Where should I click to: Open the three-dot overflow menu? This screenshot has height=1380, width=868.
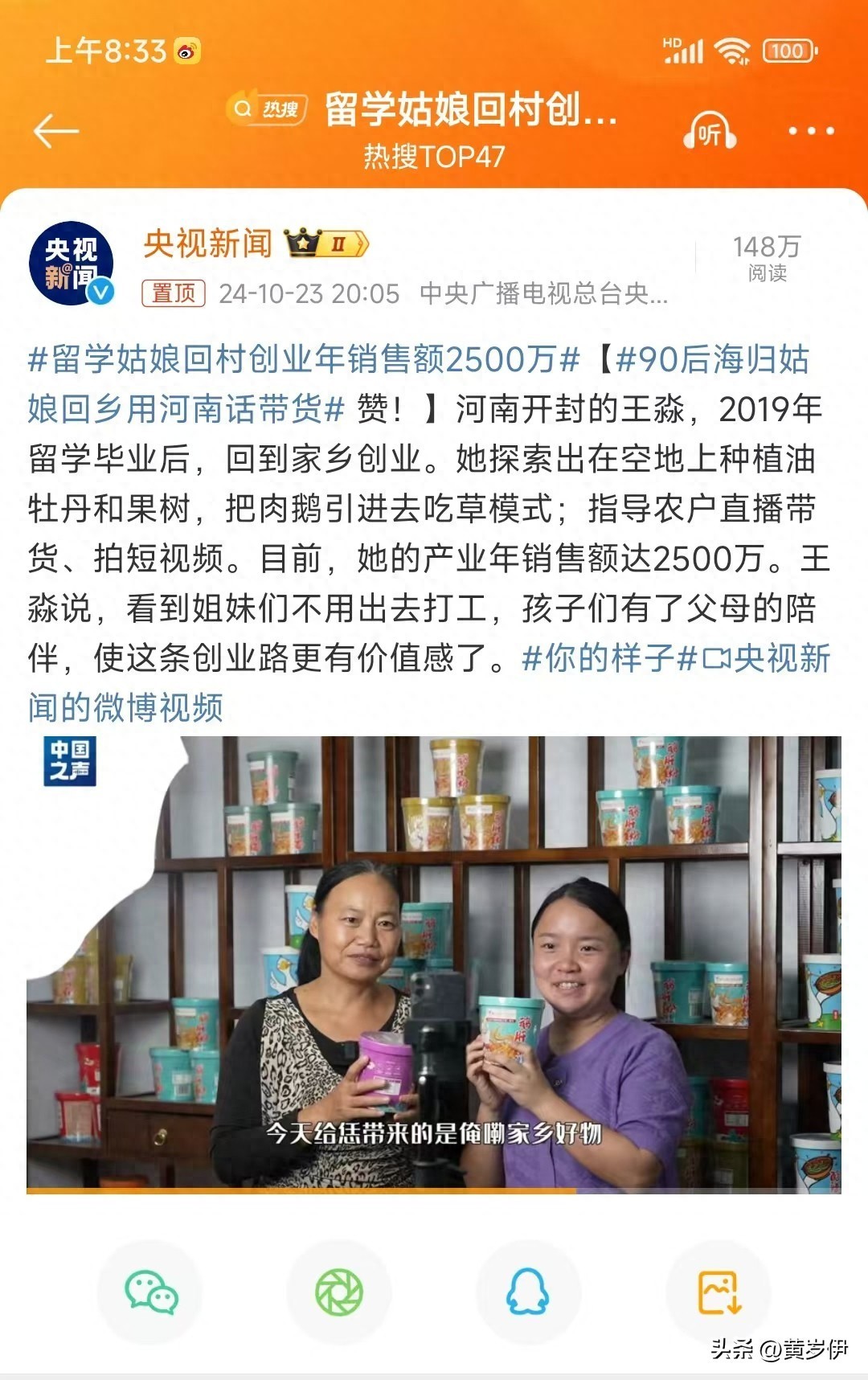(811, 131)
